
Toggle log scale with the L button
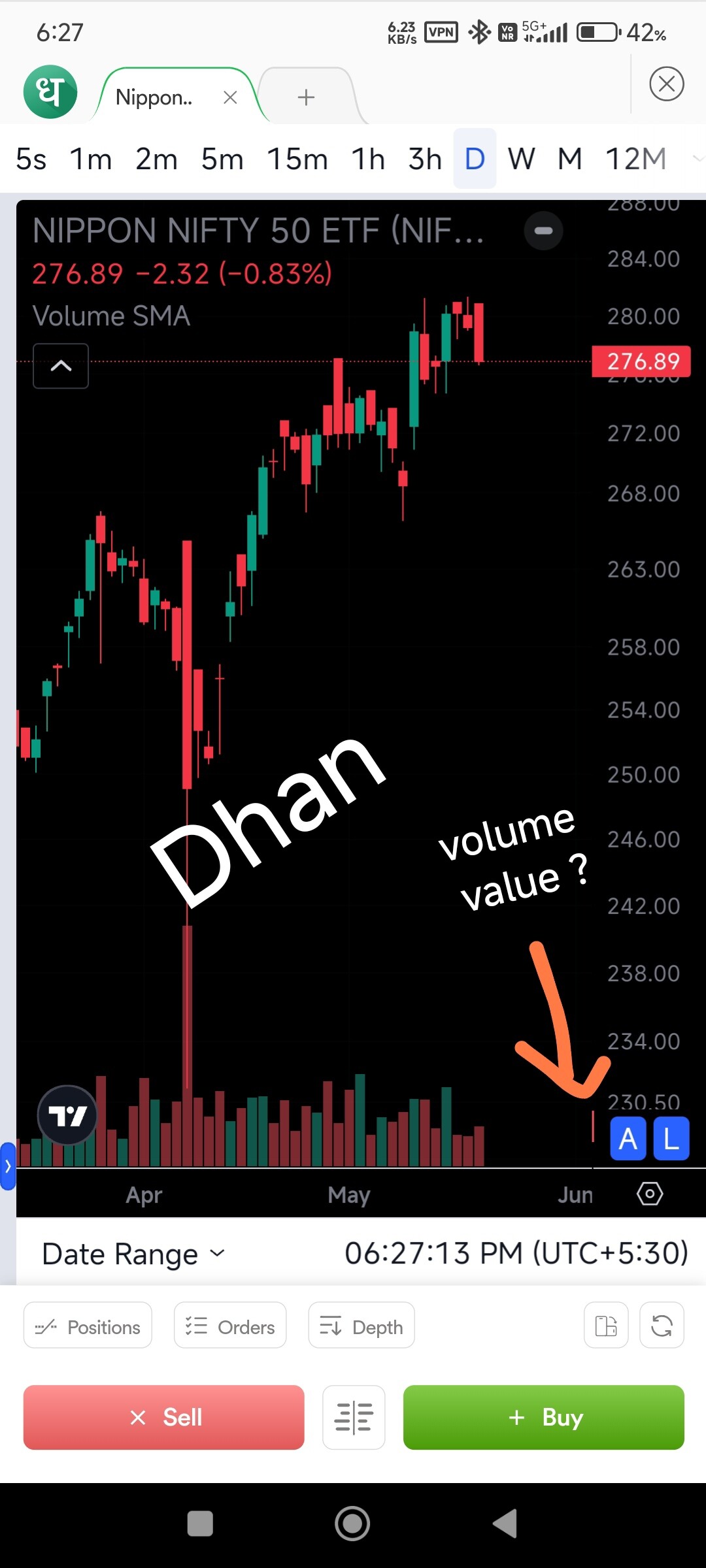671,1139
